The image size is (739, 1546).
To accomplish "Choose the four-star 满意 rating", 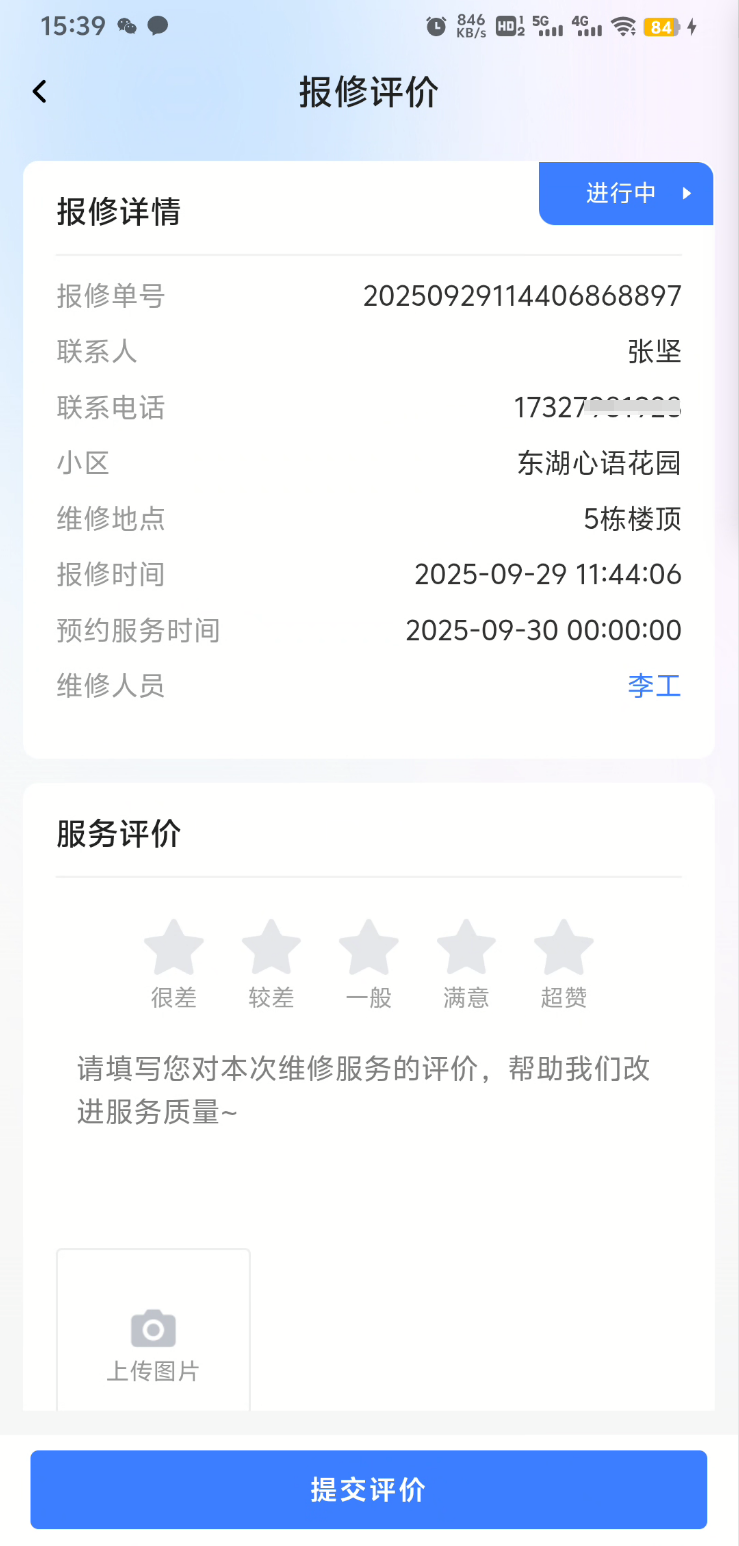I will [467, 948].
